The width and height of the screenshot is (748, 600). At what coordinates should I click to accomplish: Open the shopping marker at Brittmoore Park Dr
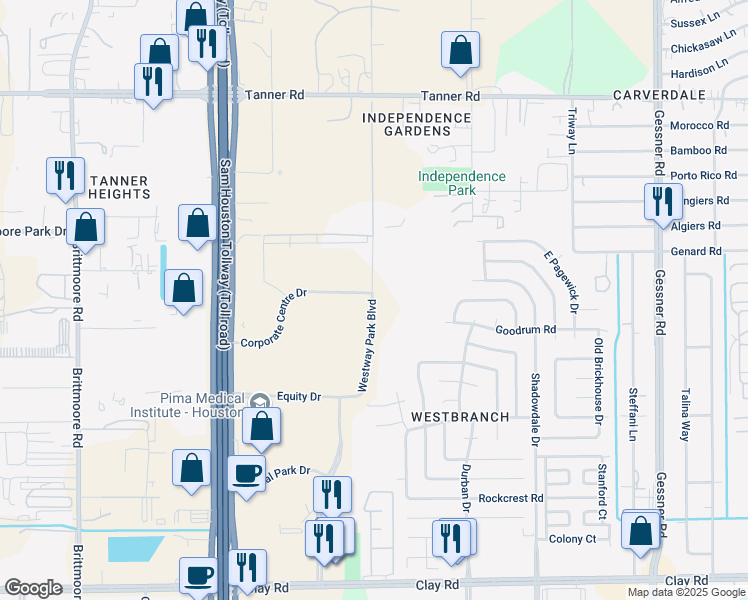[85, 228]
